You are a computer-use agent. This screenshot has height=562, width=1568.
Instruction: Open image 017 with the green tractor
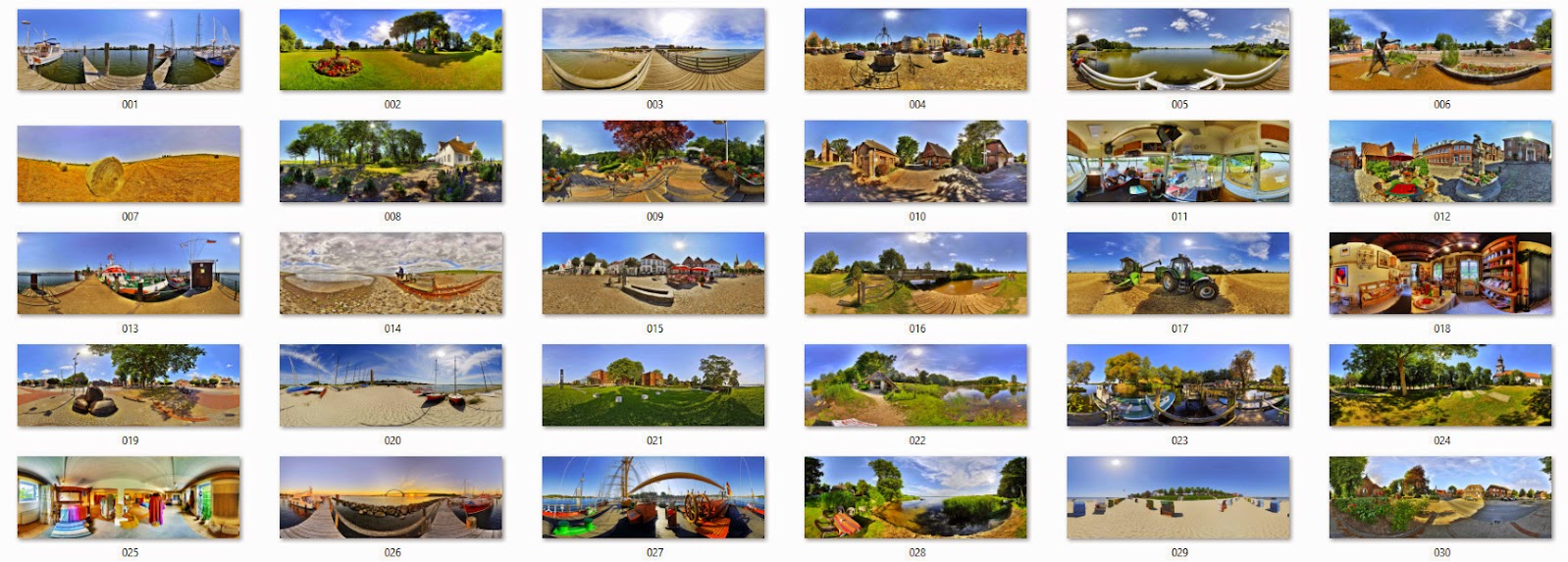[1178, 274]
